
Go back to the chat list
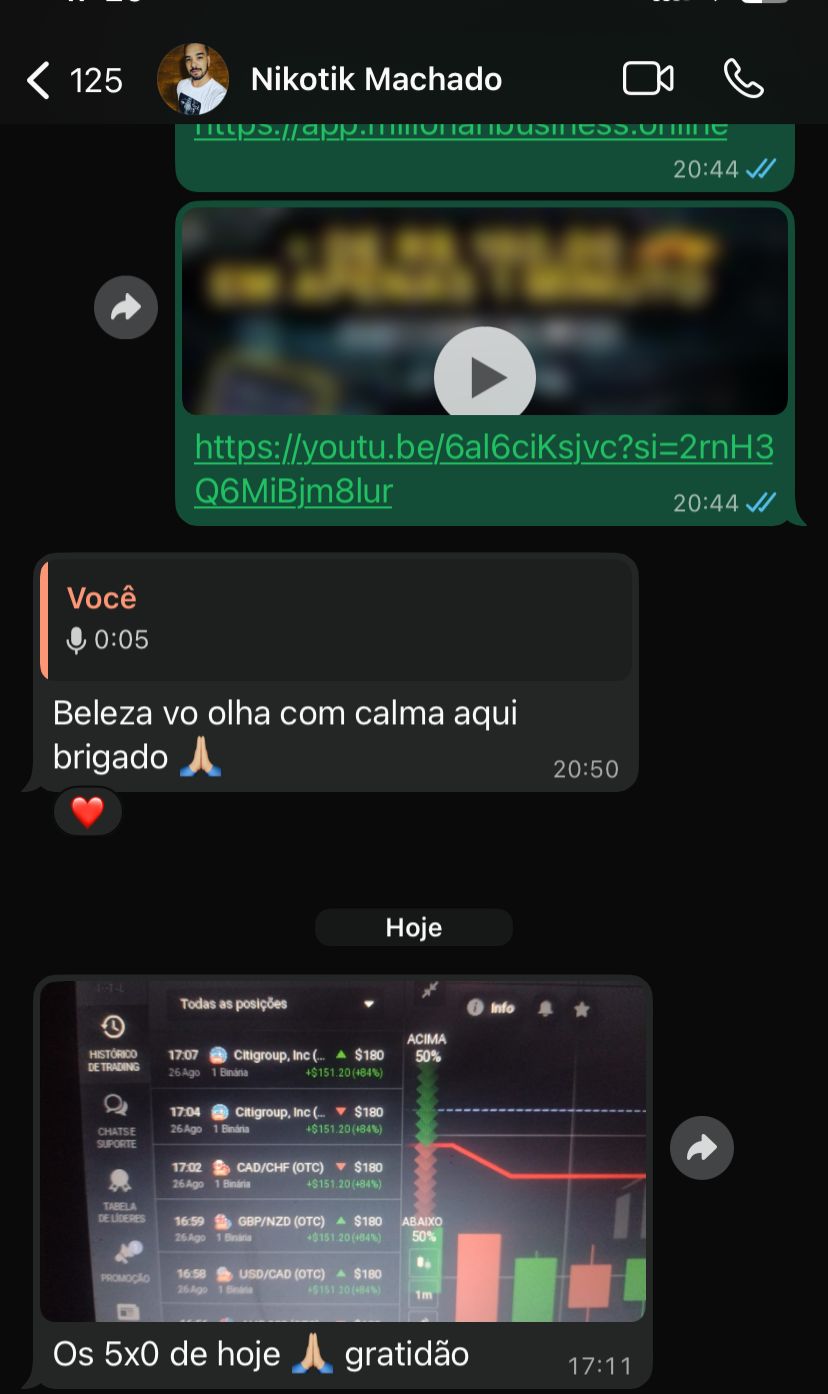(x=40, y=80)
